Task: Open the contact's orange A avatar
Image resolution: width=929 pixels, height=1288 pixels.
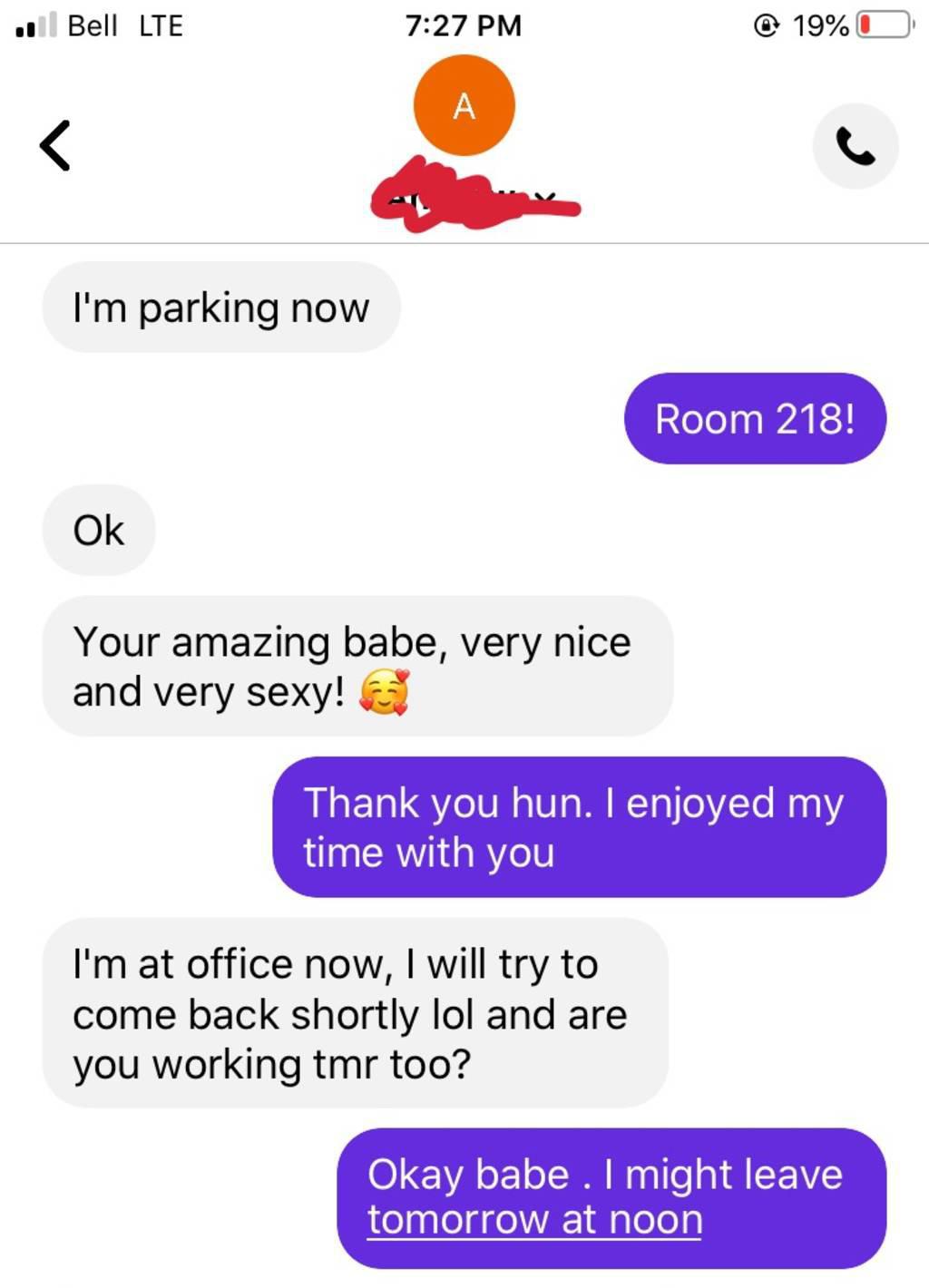Action: point(464,106)
